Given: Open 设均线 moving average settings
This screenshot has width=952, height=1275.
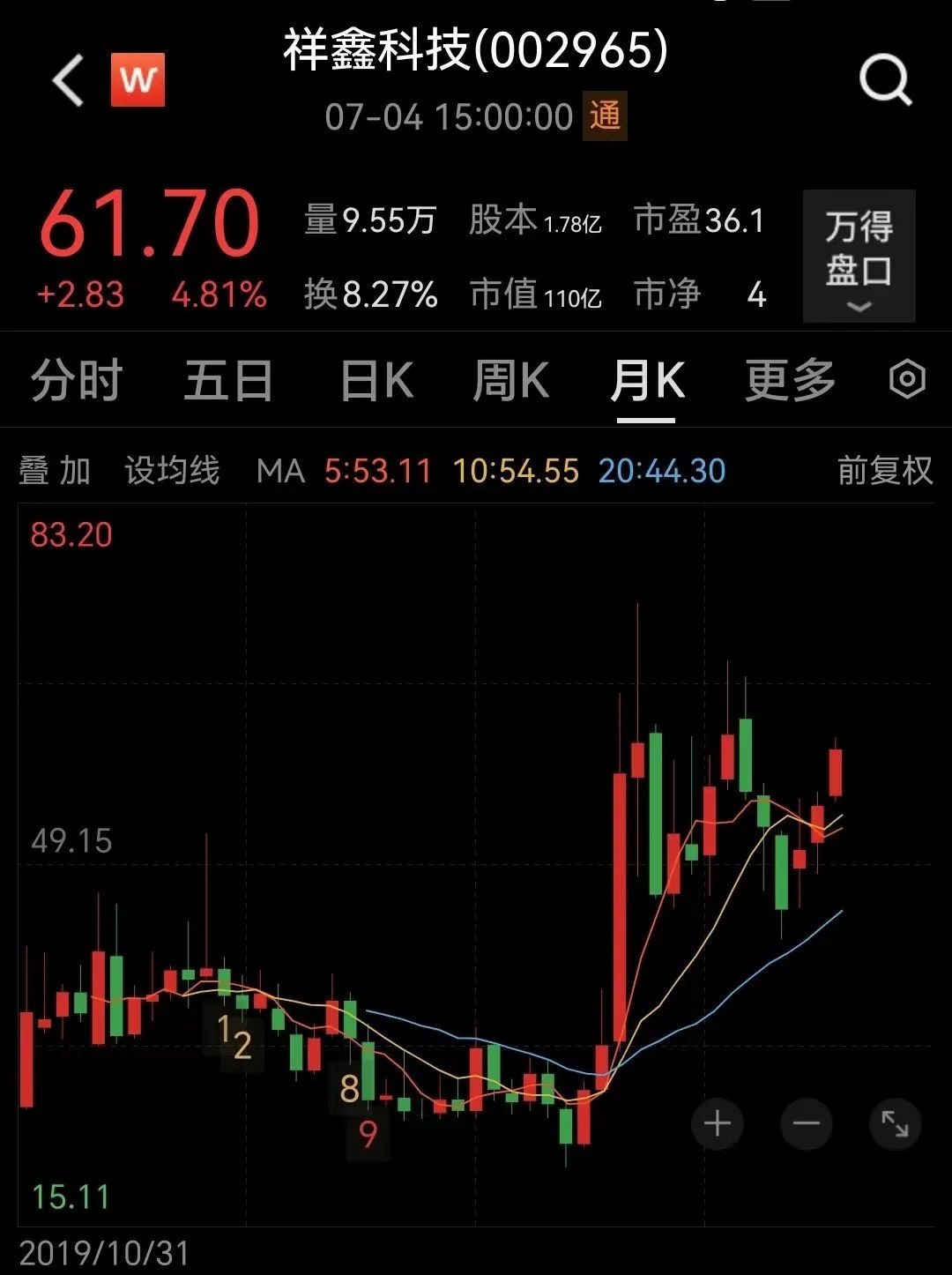Looking at the screenshot, I should pyautogui.click(x=173, y=473).
